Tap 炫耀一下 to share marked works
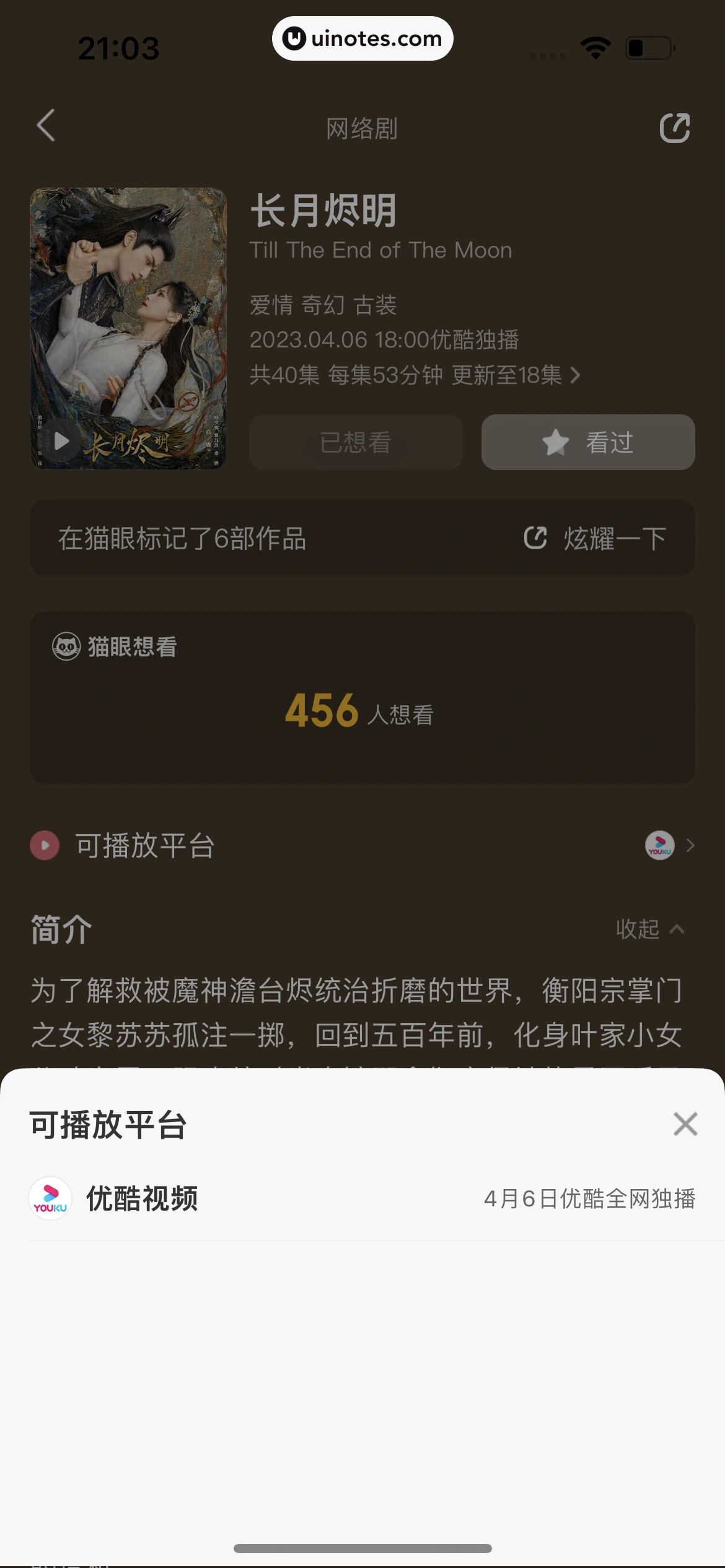The height and width of the screenshot is (1568, 725). click(x=595, y=538)
